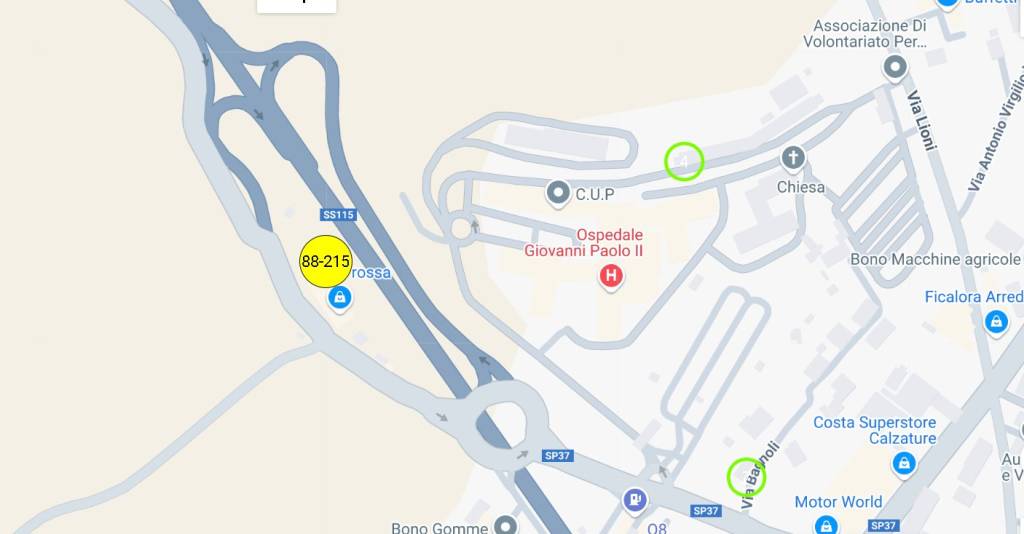Select the green circle marker on Via Bagnoli

(x=746, y=477)
